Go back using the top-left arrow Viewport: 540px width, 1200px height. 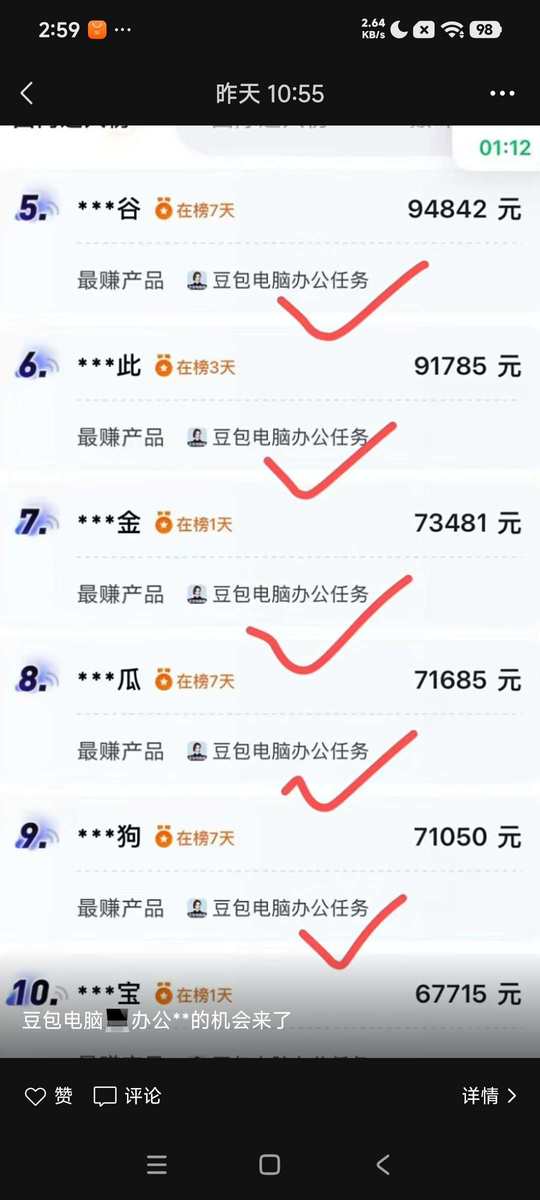coord(27,94)
